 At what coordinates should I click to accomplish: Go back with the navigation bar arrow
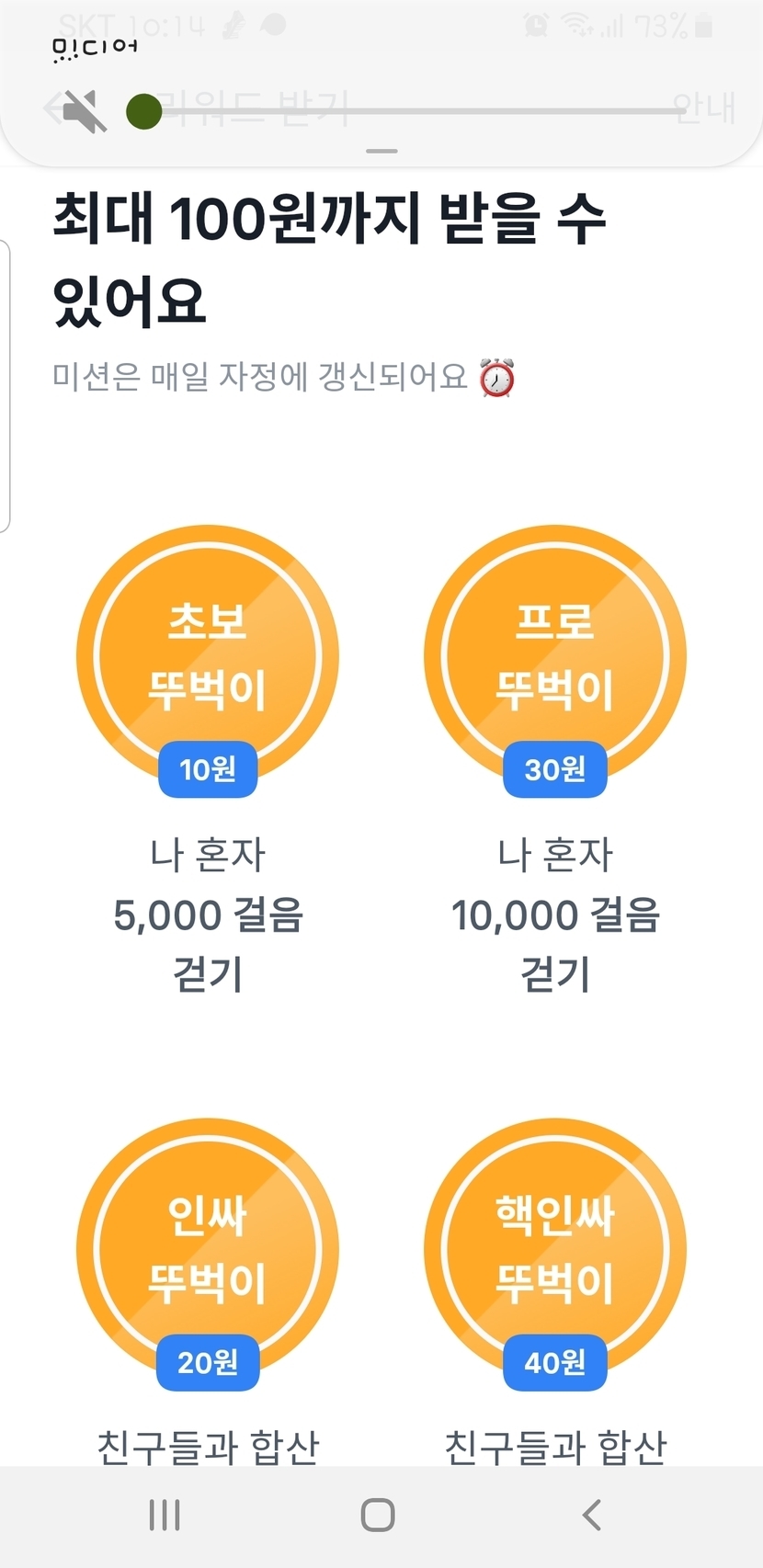pos(592,1515)
